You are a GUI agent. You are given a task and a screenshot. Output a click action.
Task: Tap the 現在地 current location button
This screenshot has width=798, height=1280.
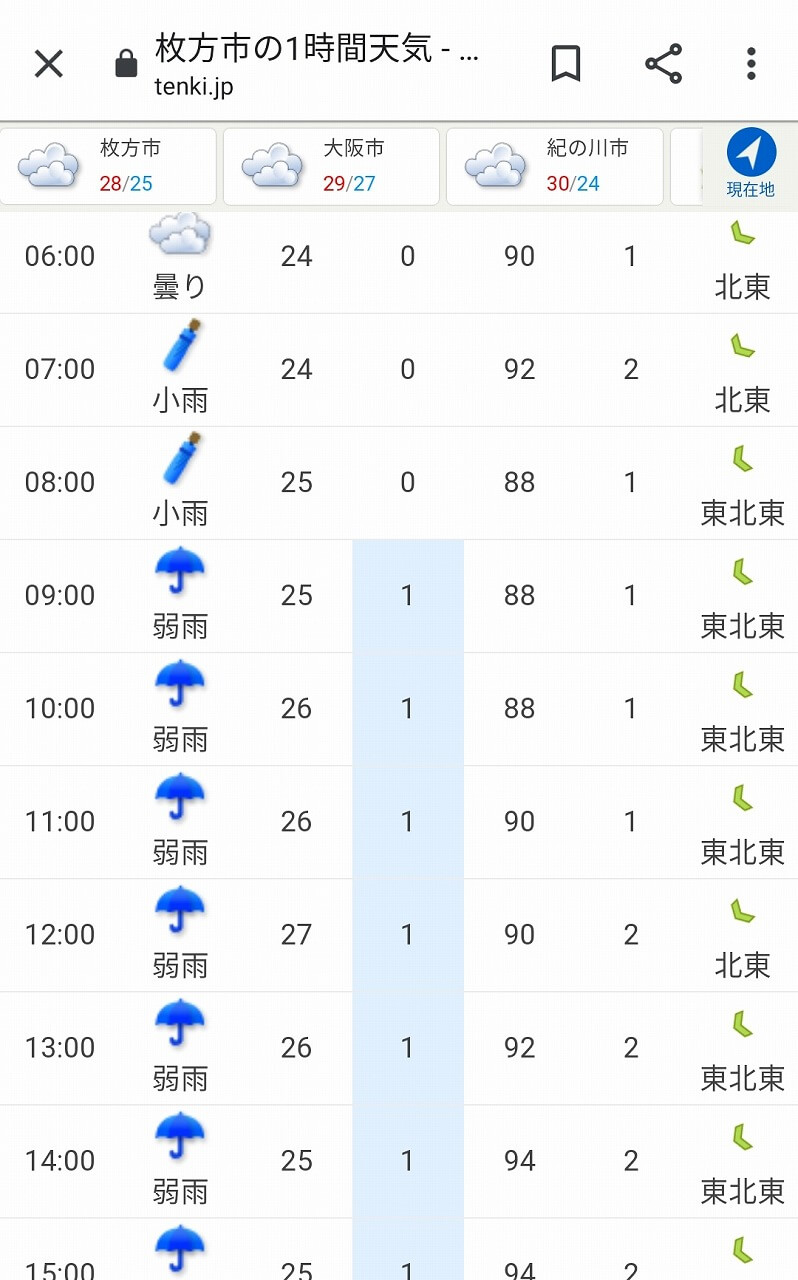(x=751, y=165)
